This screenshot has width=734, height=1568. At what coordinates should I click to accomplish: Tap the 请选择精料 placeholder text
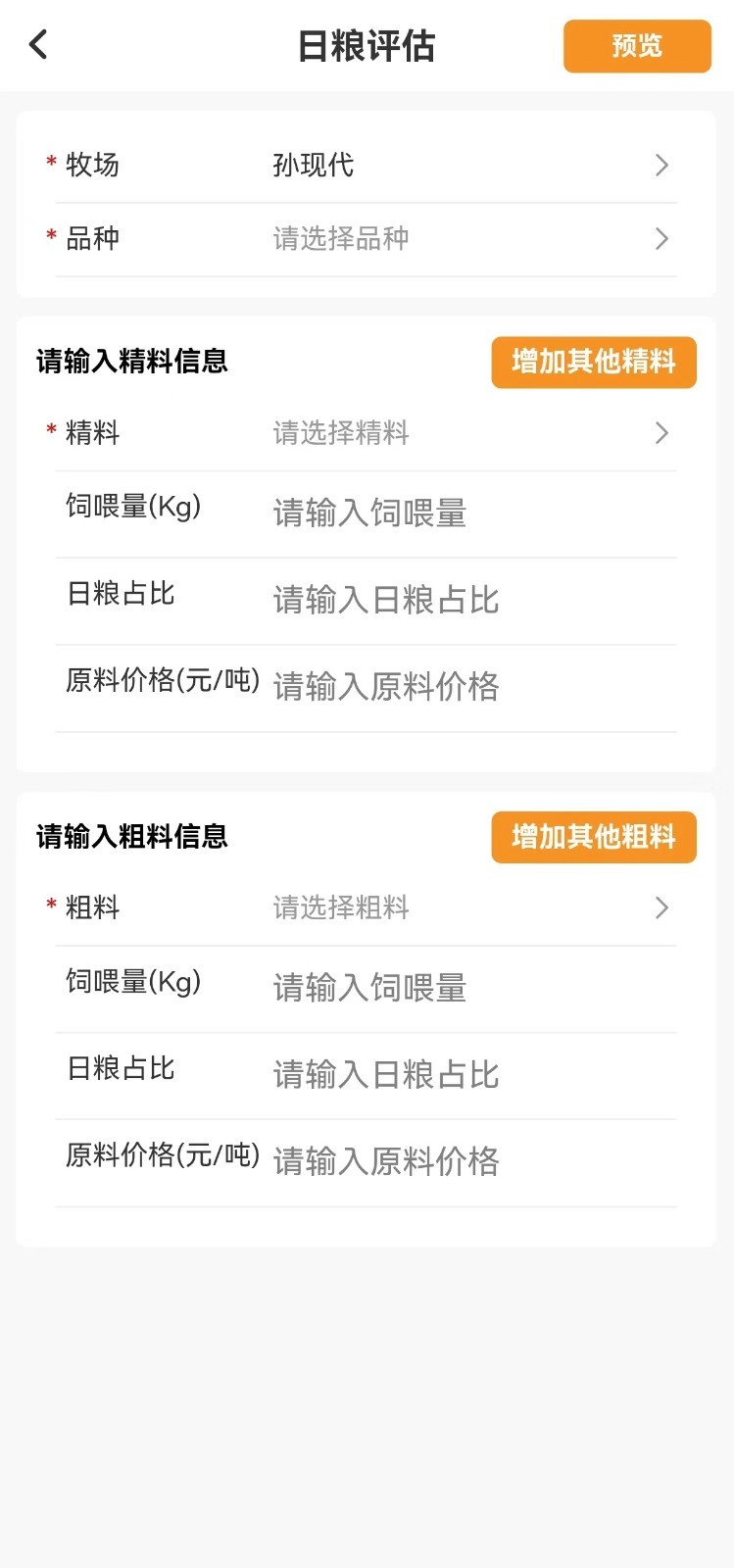(340, 433)
